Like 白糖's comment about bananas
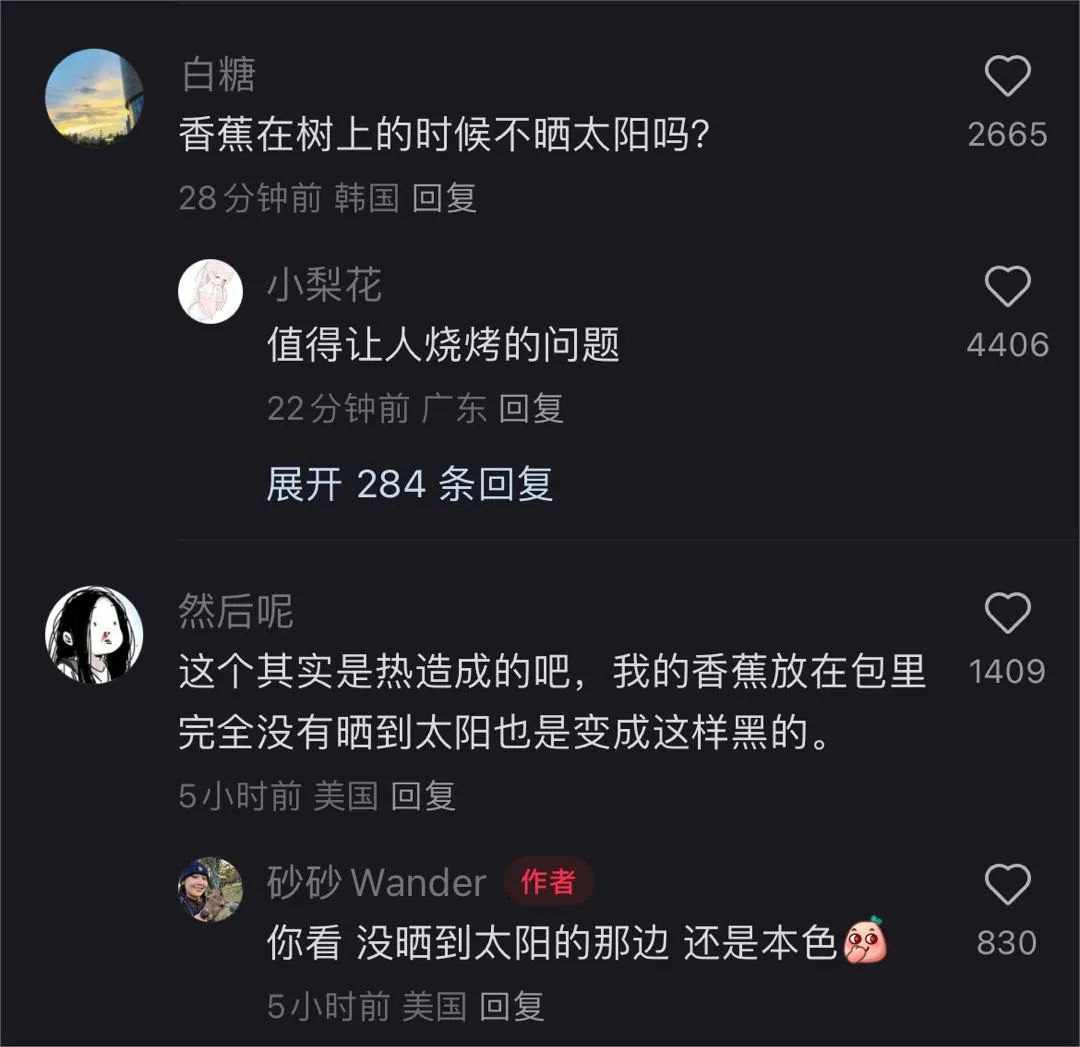This screenshot has width=1080, height=1047. (x=1007, y=77)
